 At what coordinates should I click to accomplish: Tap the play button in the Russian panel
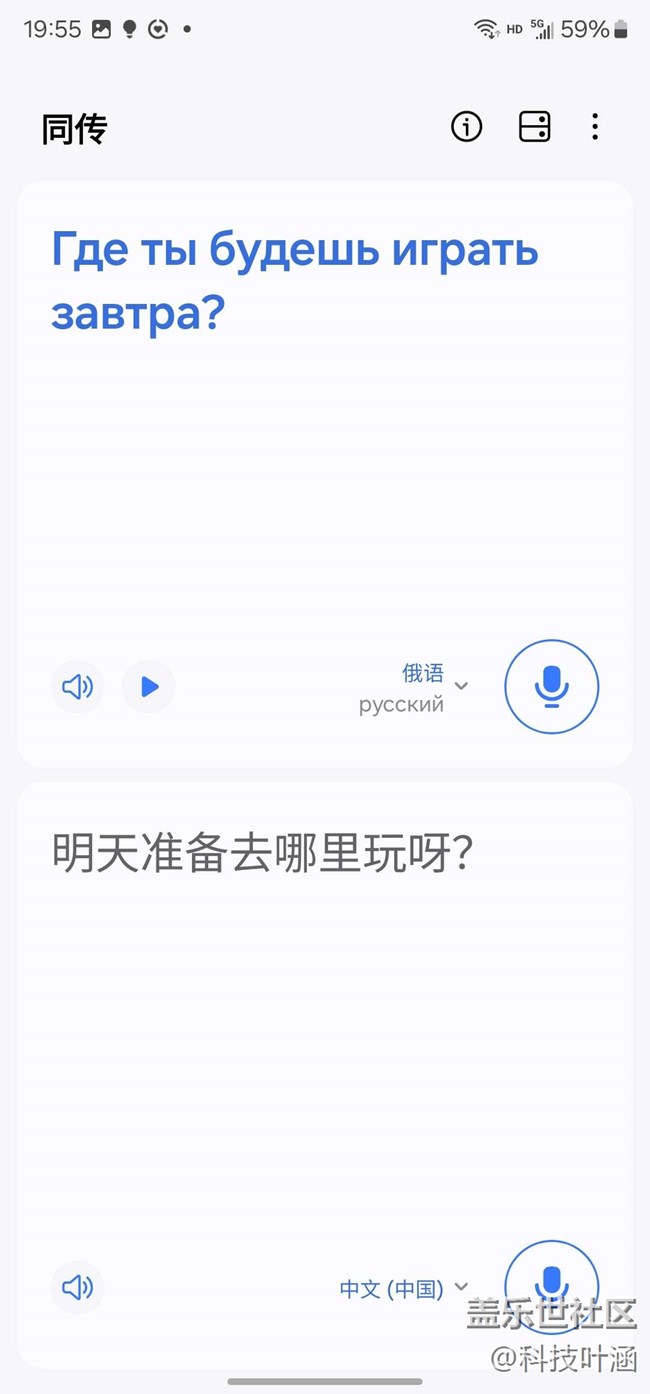(x=149, y=687)
